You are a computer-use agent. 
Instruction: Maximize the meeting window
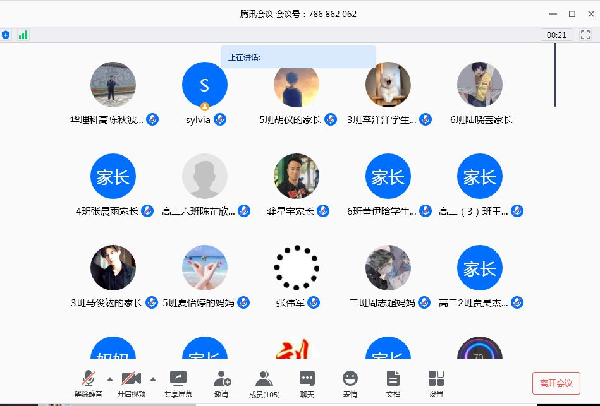[571, 14]
